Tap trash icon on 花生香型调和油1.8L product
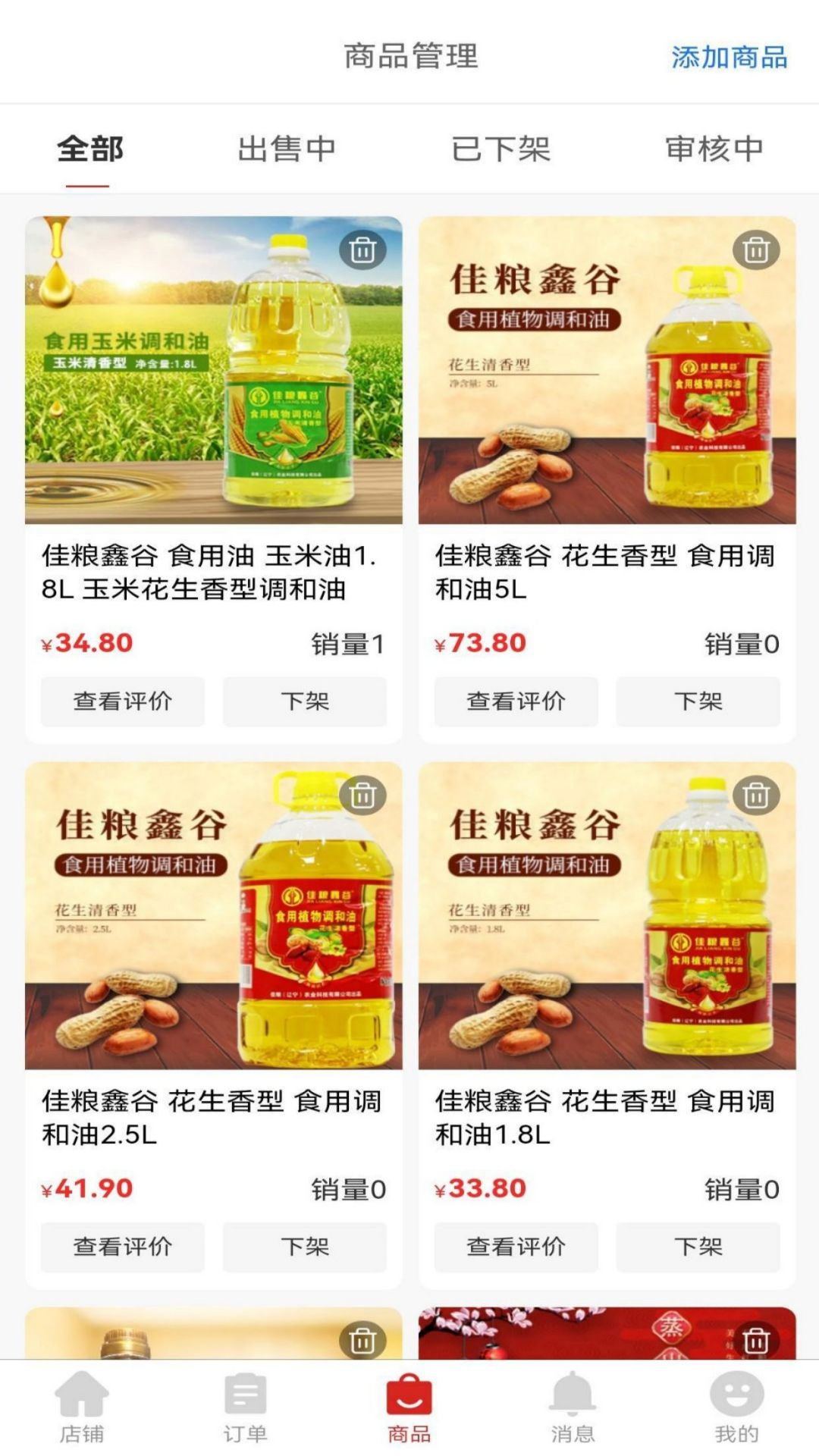819x1456 pixels. pos(756,795)
